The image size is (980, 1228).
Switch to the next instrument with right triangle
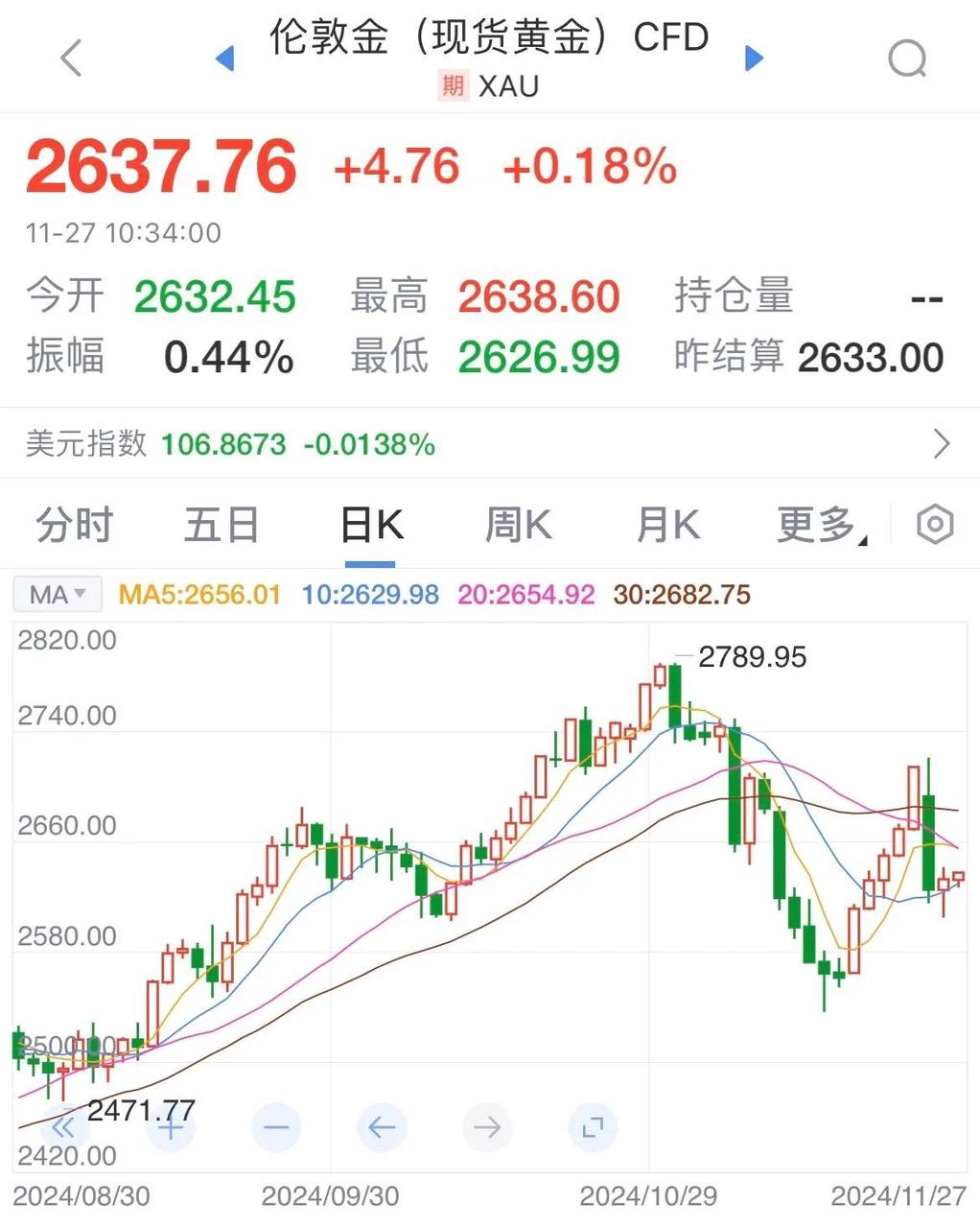tap(754, 59)
